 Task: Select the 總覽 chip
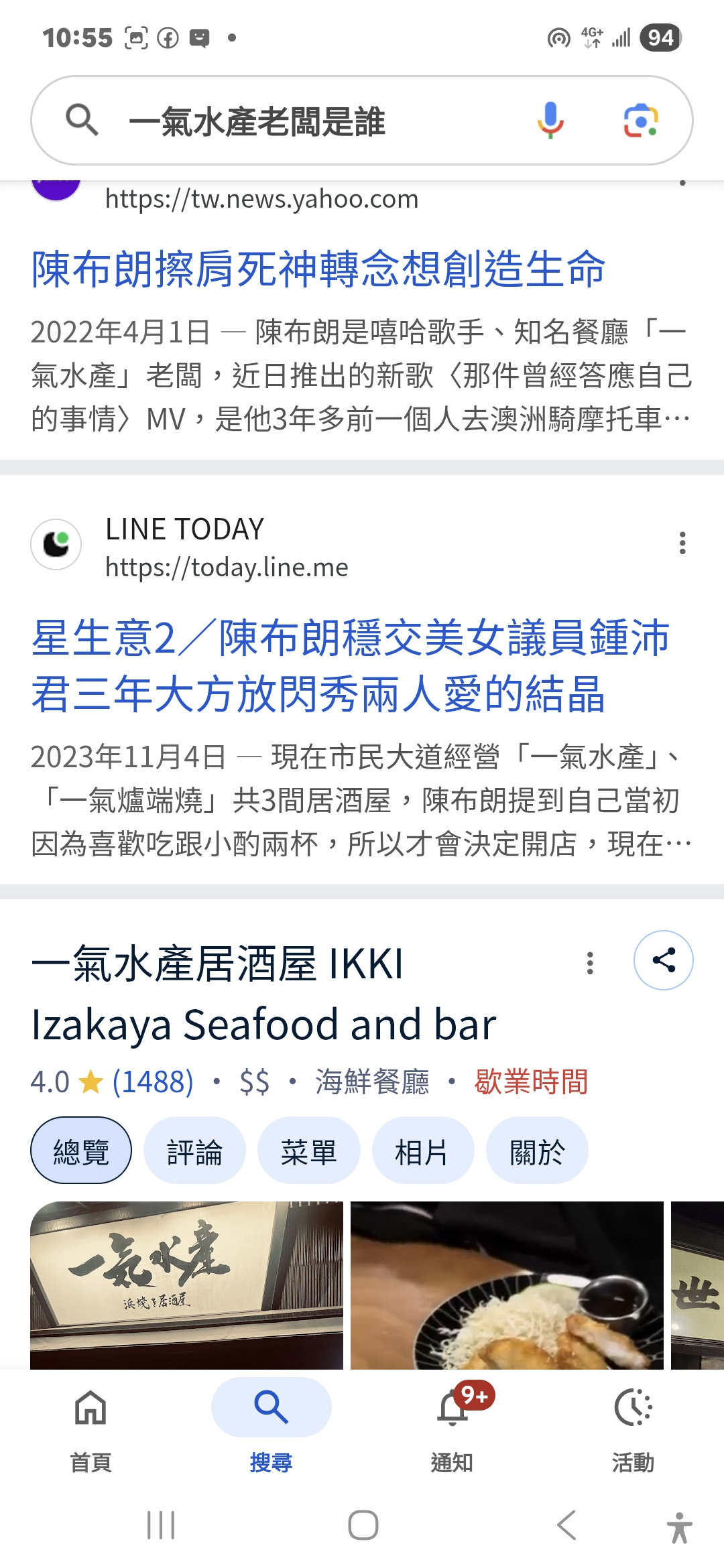coord(81,1151)
